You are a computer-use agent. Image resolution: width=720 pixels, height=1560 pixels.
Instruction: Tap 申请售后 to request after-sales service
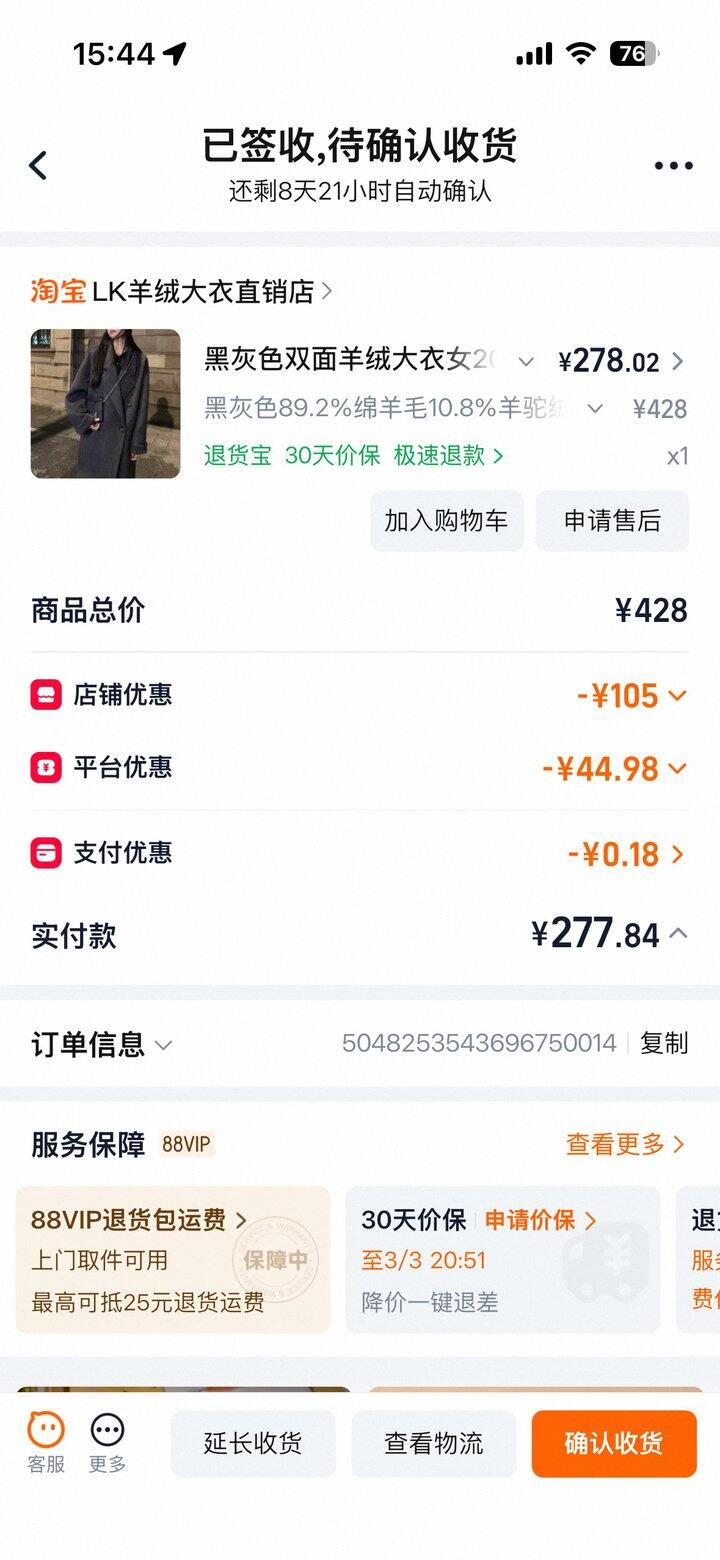[612, 521]
